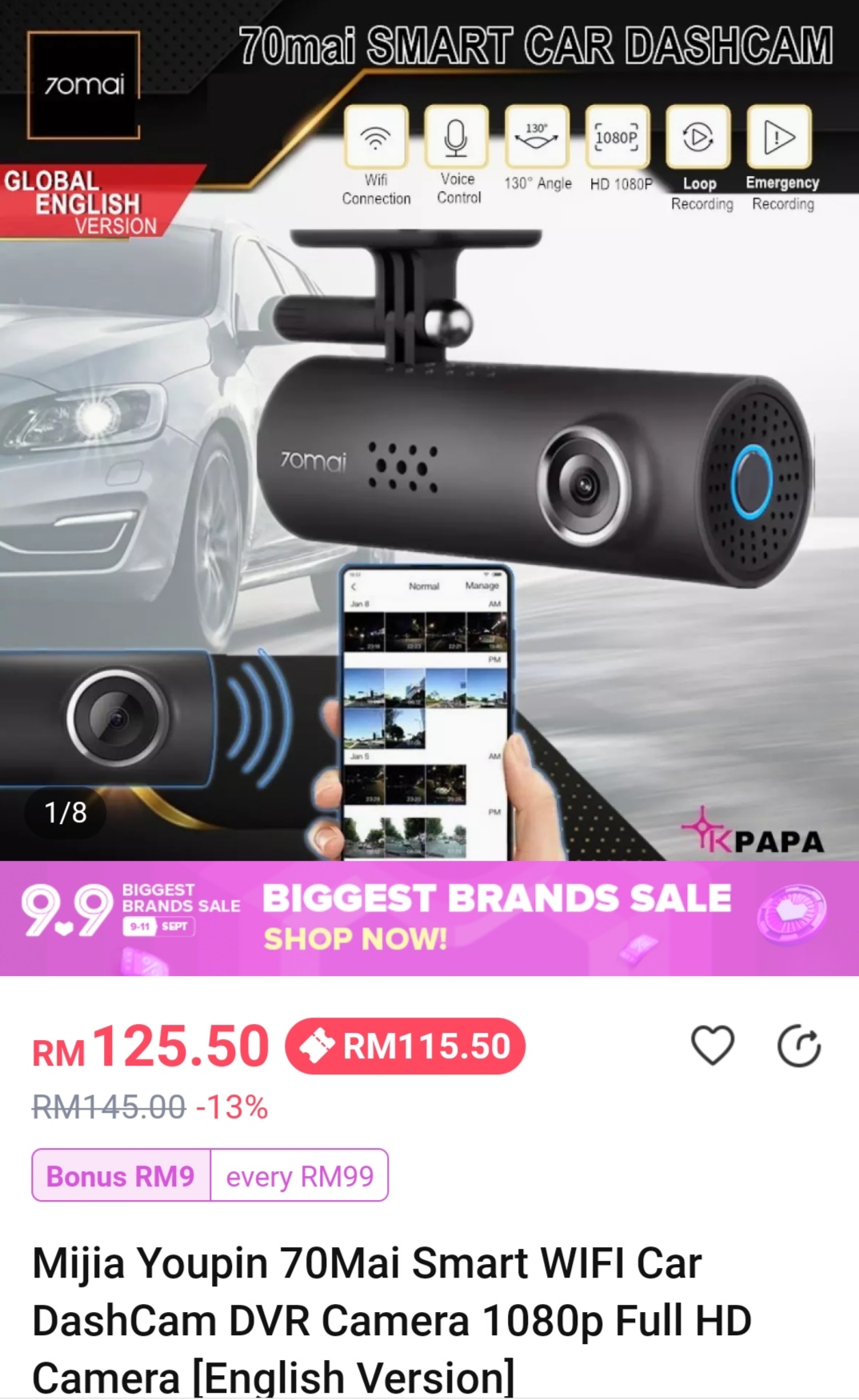The height and width of the screenshot is (1400, 859).
Task: Share this dashcam product
Action: pos(799,1045)
